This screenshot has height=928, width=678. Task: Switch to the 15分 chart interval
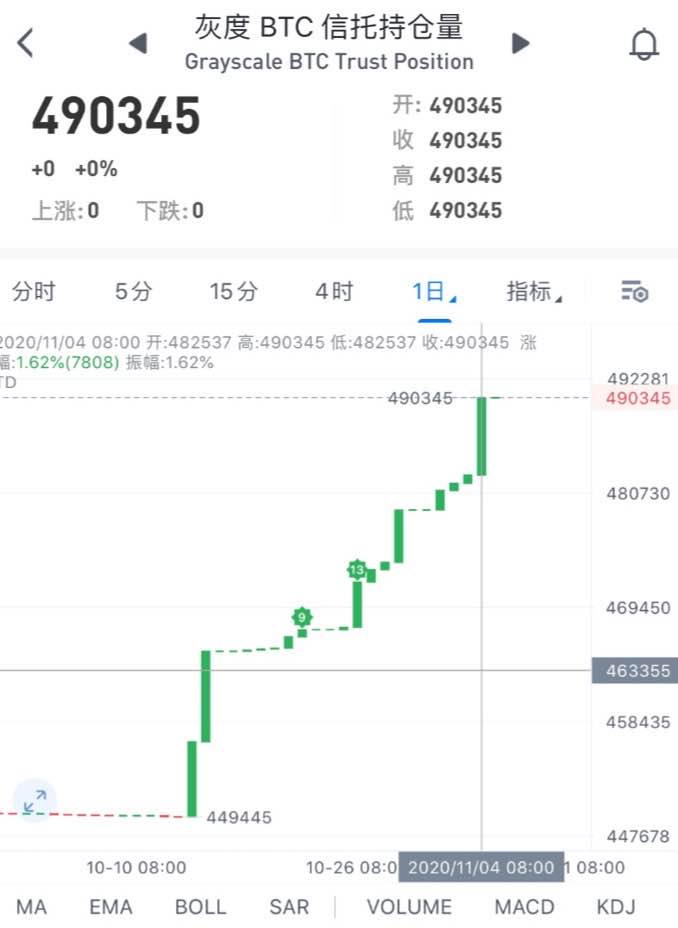(234, 292)
